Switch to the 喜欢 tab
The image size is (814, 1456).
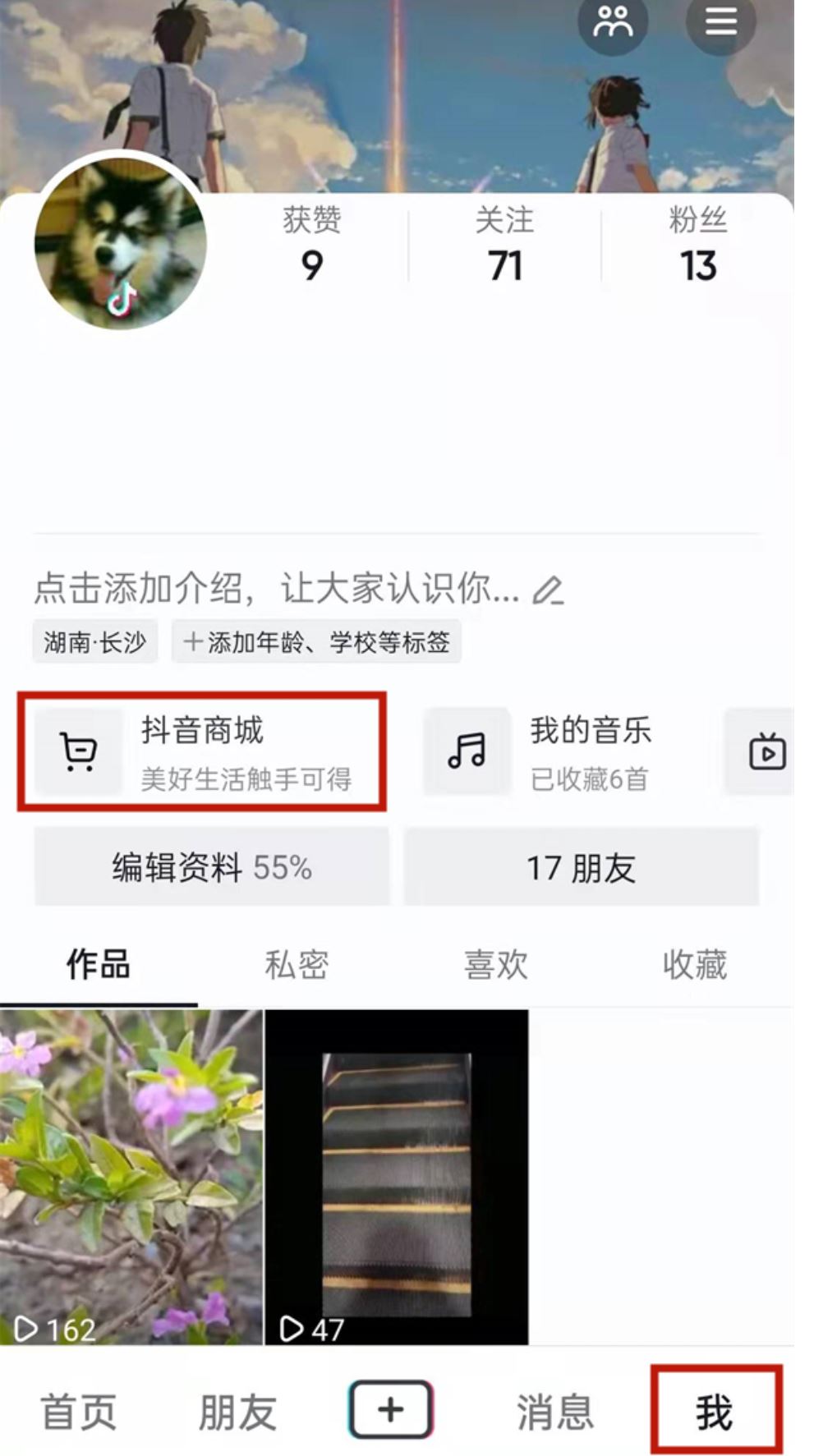point(494,966)
